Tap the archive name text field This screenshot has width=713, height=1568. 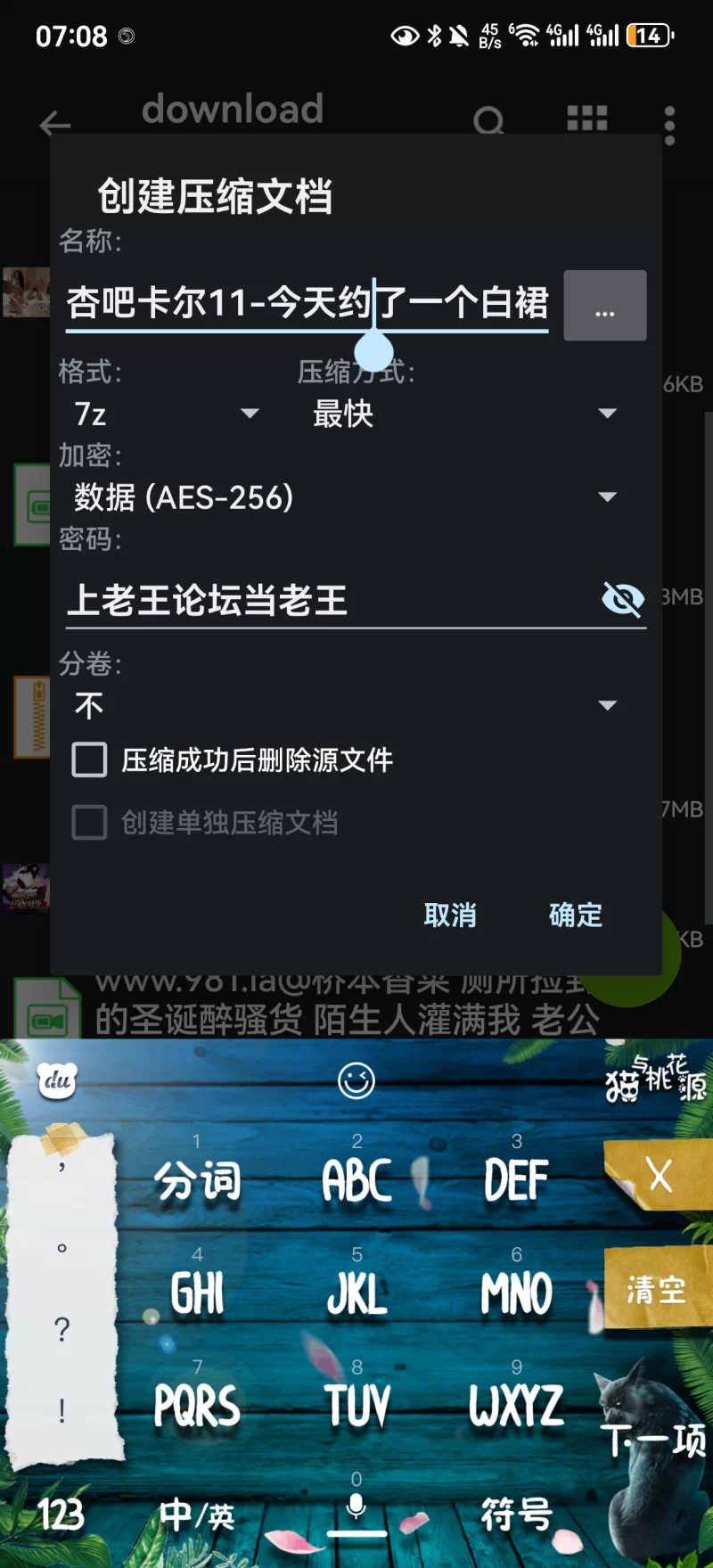click(307, 303)
